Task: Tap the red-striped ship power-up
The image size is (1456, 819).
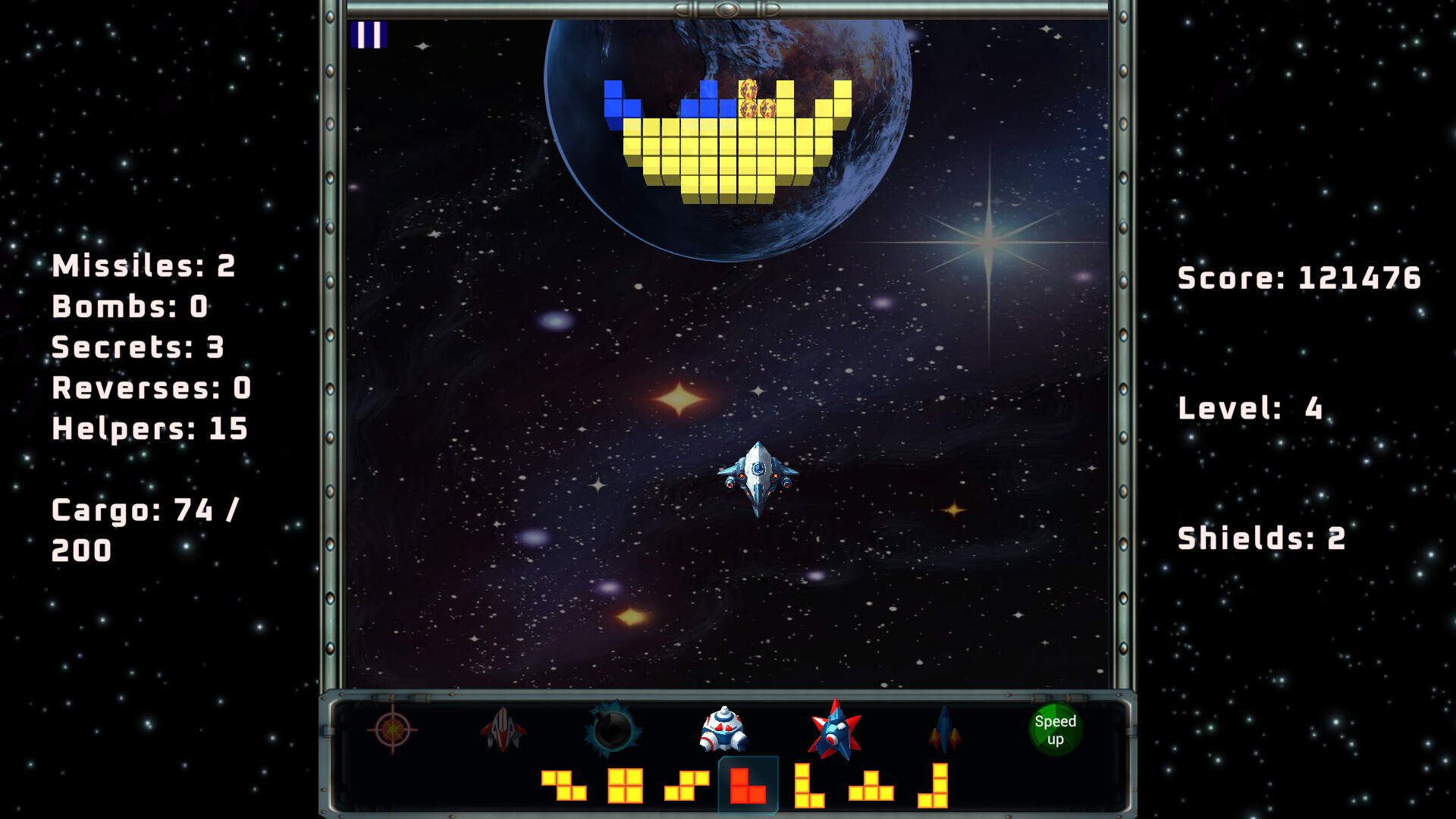Action: (502, 730)
